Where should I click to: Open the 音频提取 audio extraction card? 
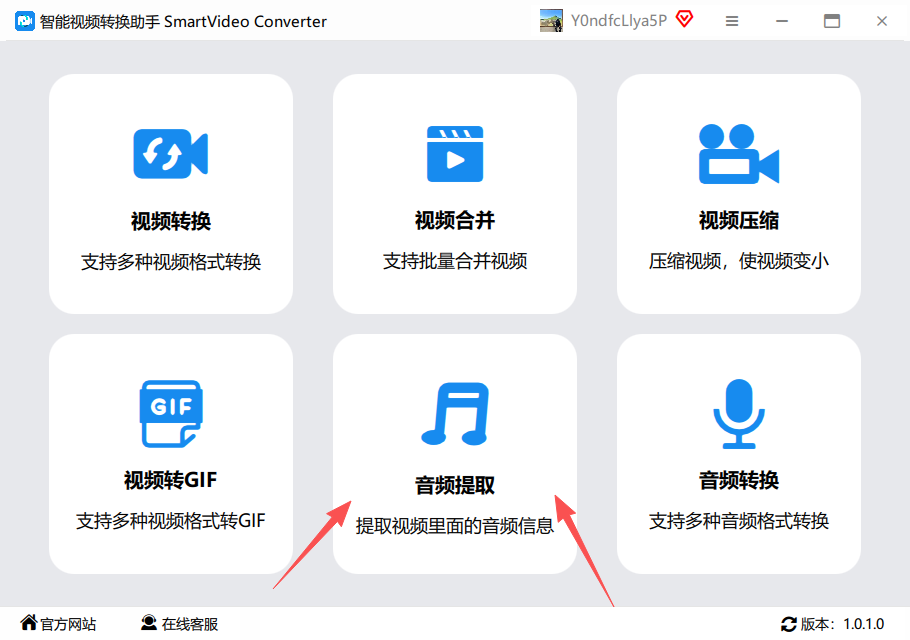tap(455, 454)
